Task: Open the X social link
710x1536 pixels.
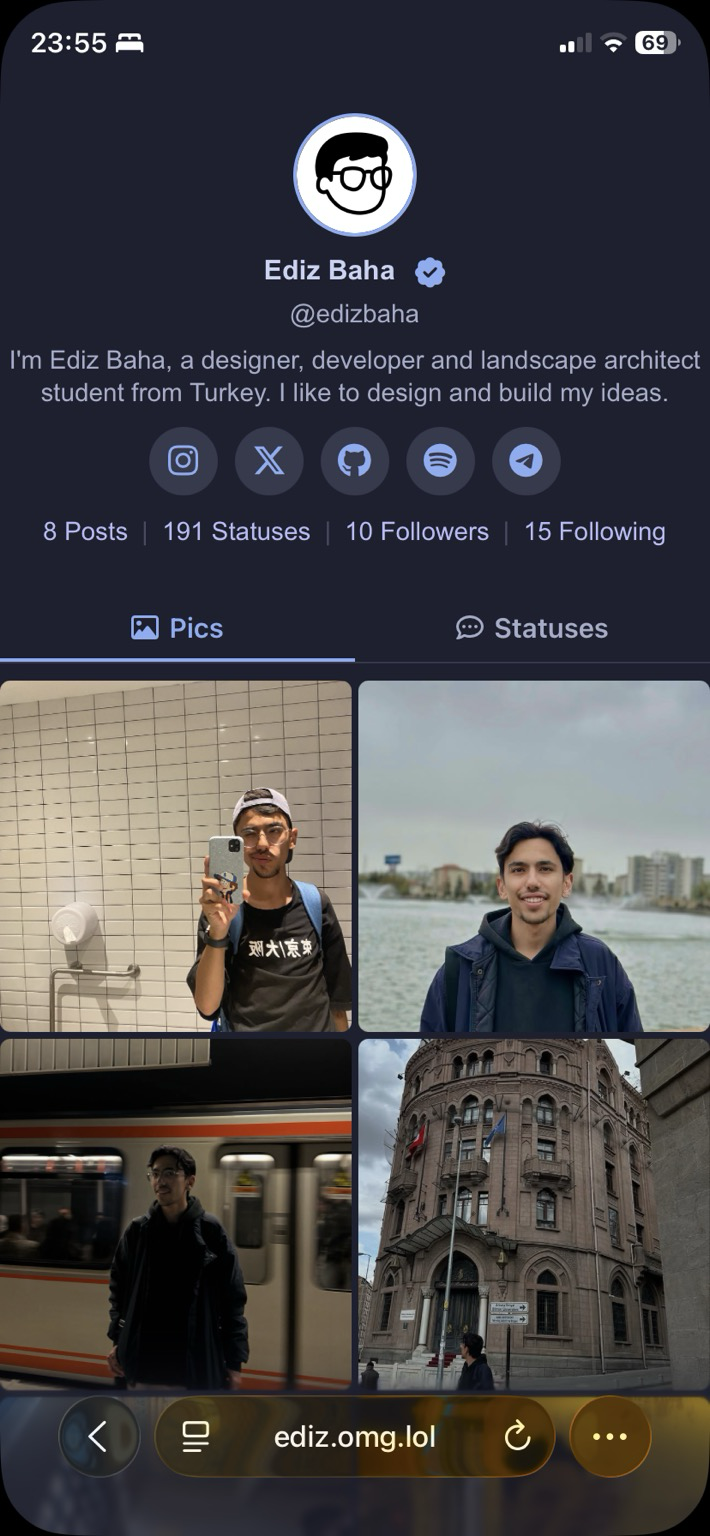Action: (269, 461)
